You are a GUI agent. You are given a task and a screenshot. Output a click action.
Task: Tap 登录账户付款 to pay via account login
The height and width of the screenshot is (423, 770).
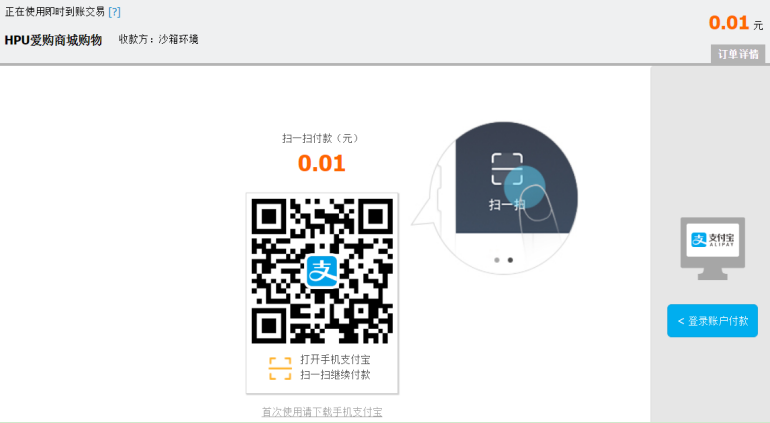712,321
